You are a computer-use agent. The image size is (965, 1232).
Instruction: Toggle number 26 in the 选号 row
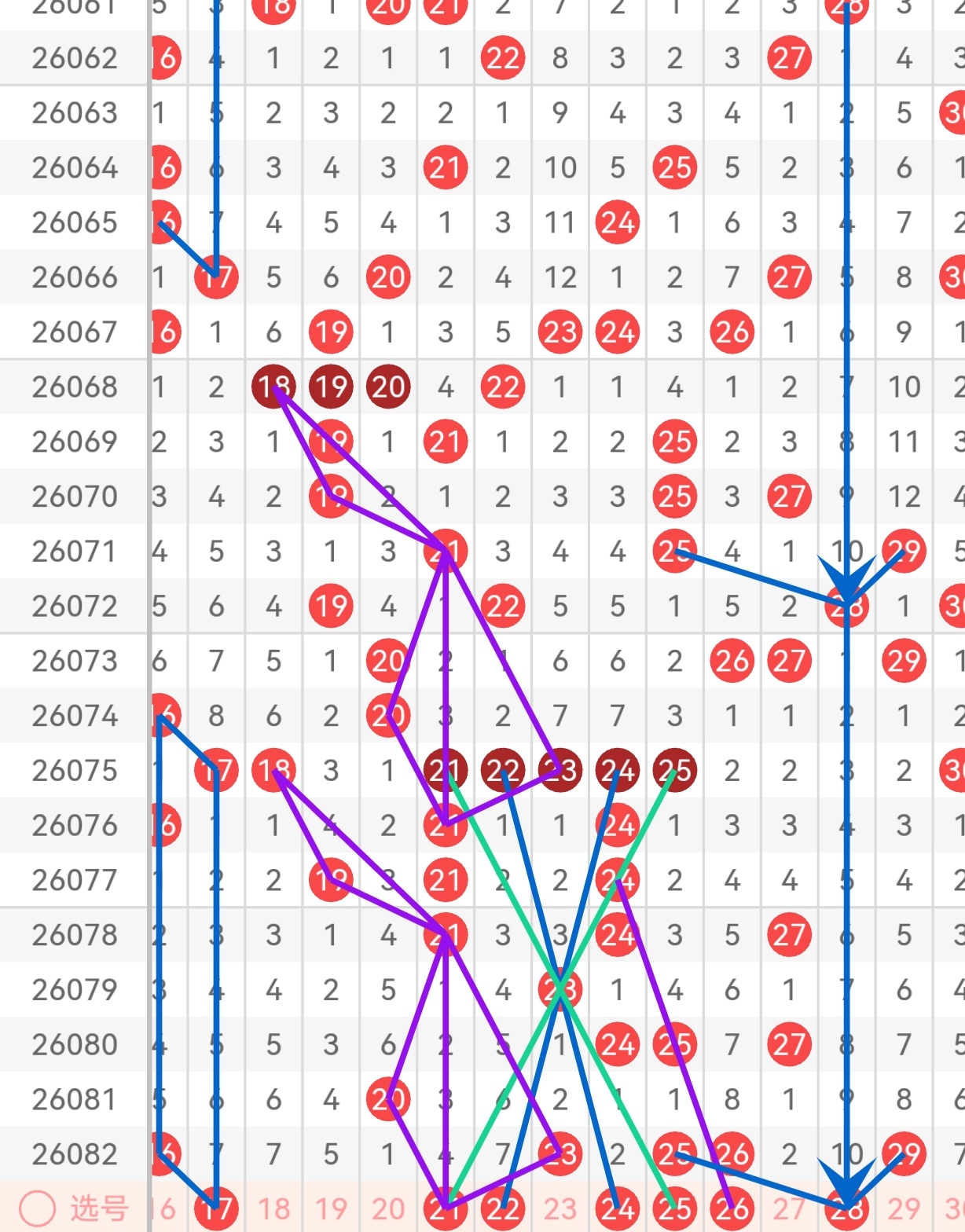click(732, 1208)
